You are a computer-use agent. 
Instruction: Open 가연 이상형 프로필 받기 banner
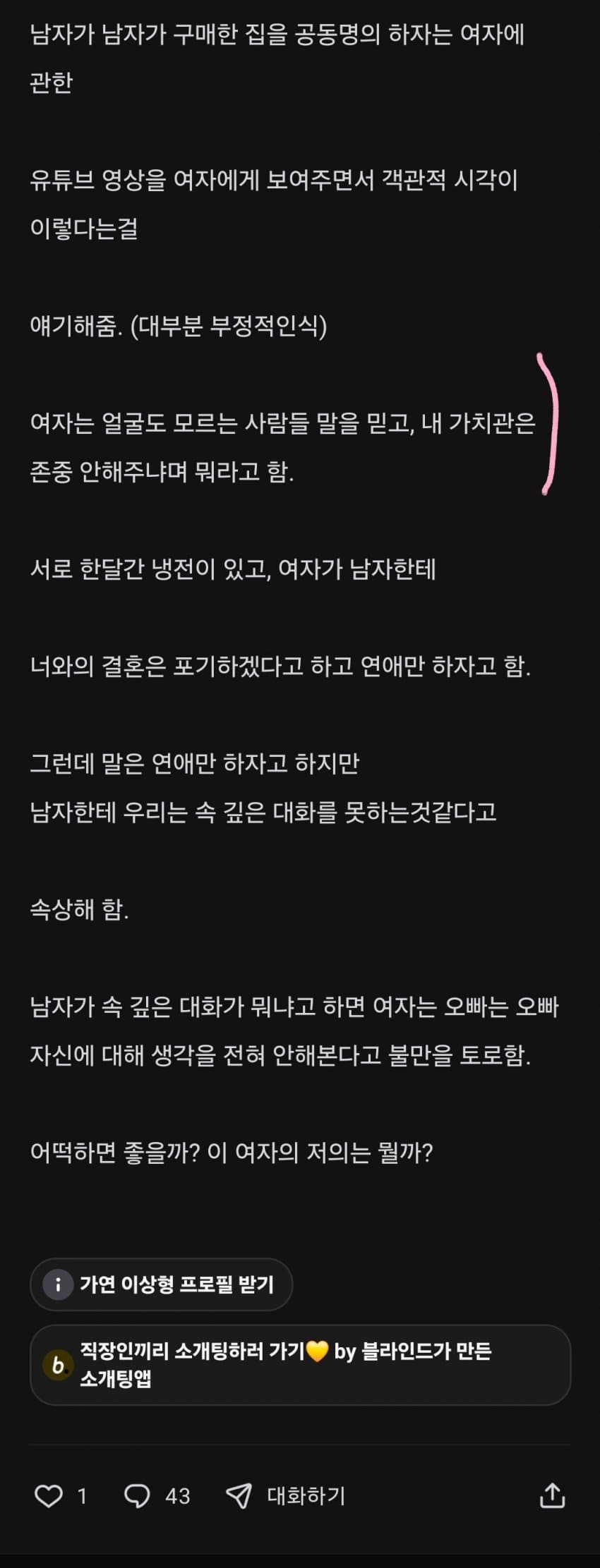coord(161,1284)
